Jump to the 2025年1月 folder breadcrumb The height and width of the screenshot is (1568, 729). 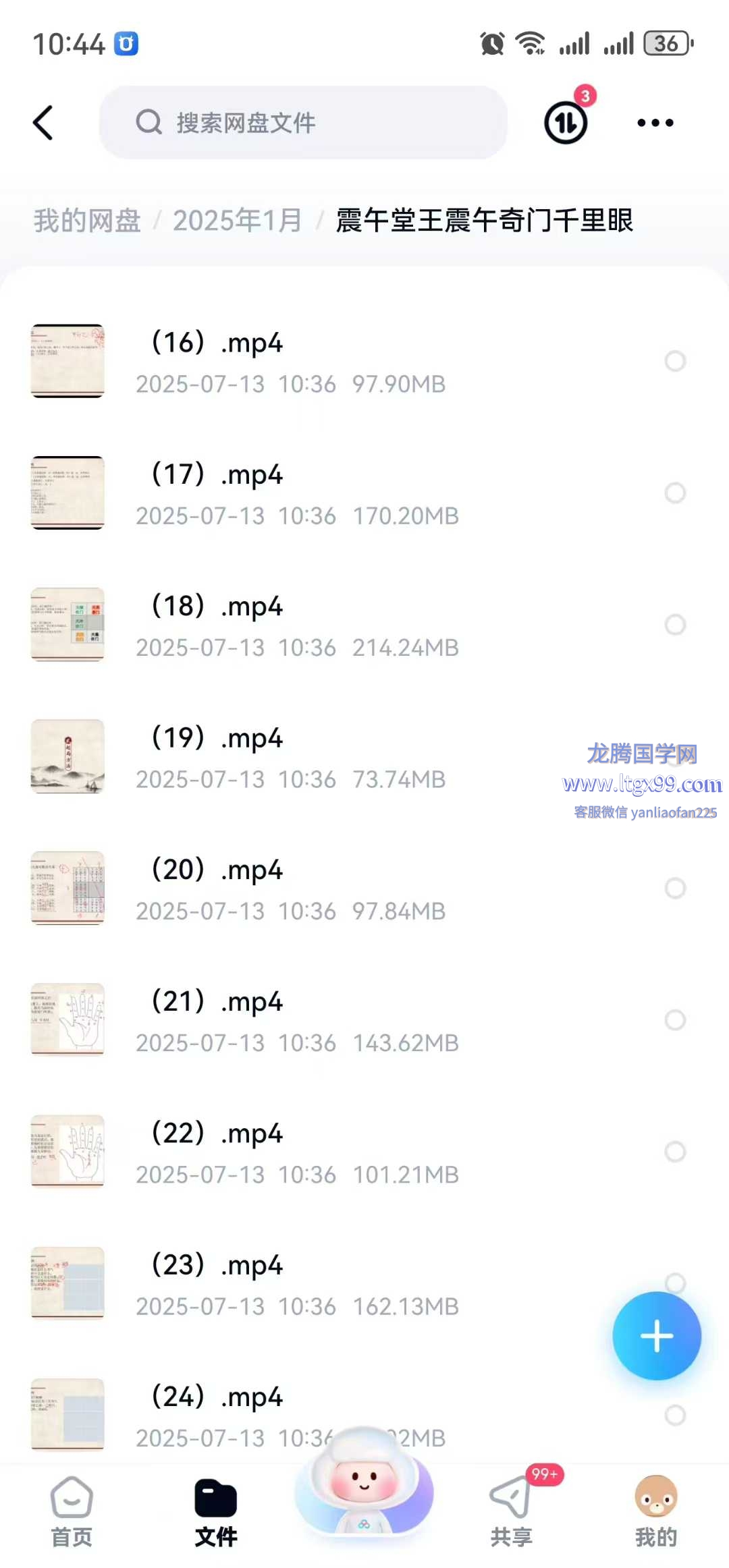click(x=237, y=221)
